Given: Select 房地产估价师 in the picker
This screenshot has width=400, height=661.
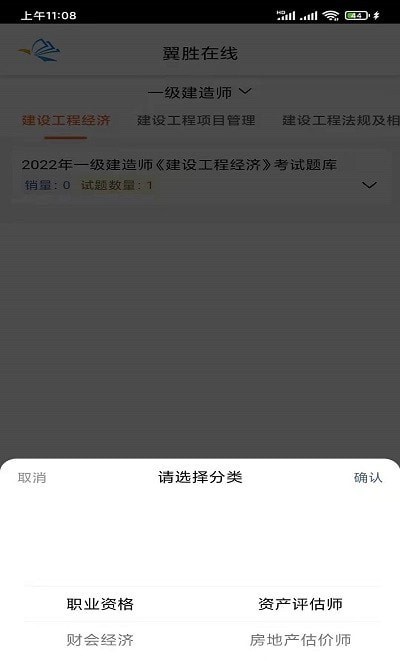Looking at the screenshot, I should coord(300,640).
